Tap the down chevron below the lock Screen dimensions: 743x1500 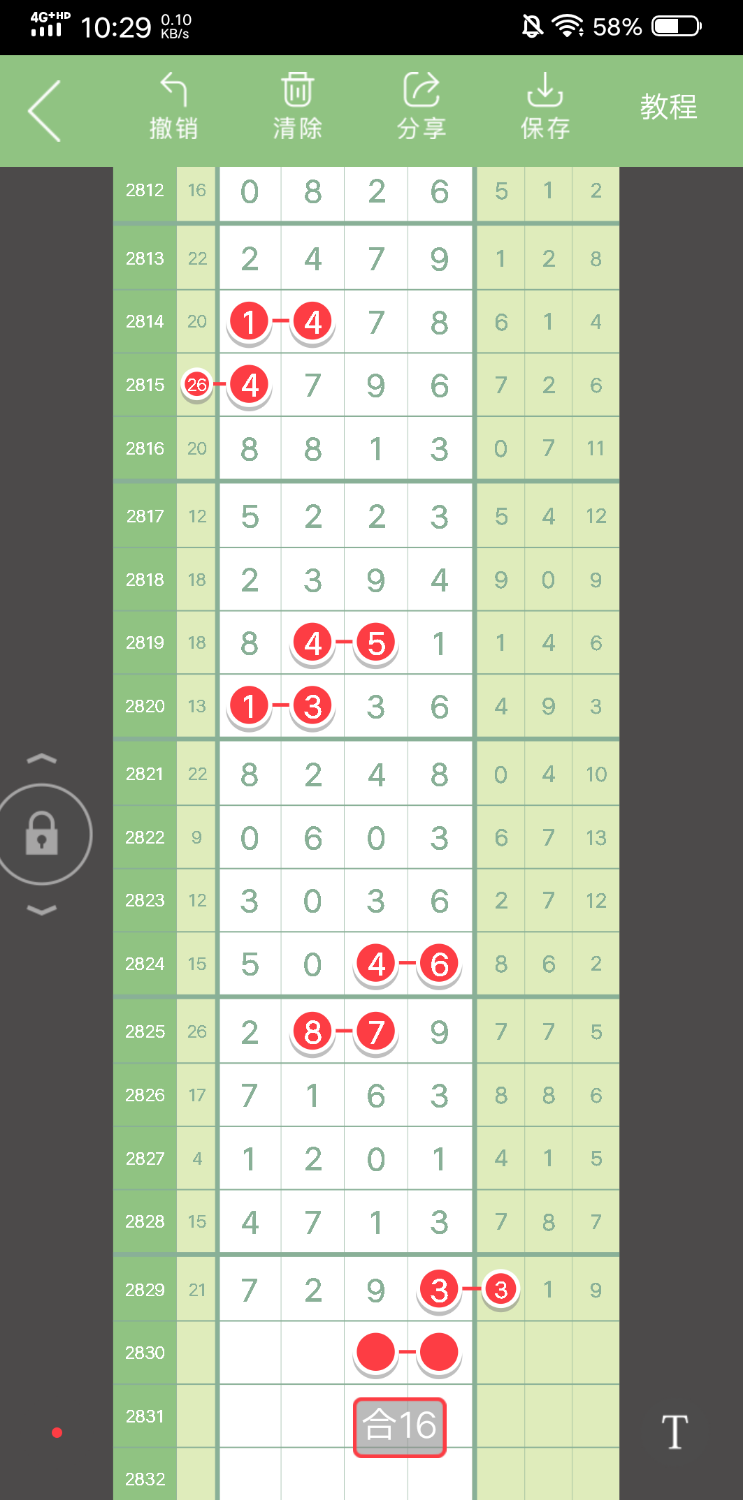[x=42, y=910]
